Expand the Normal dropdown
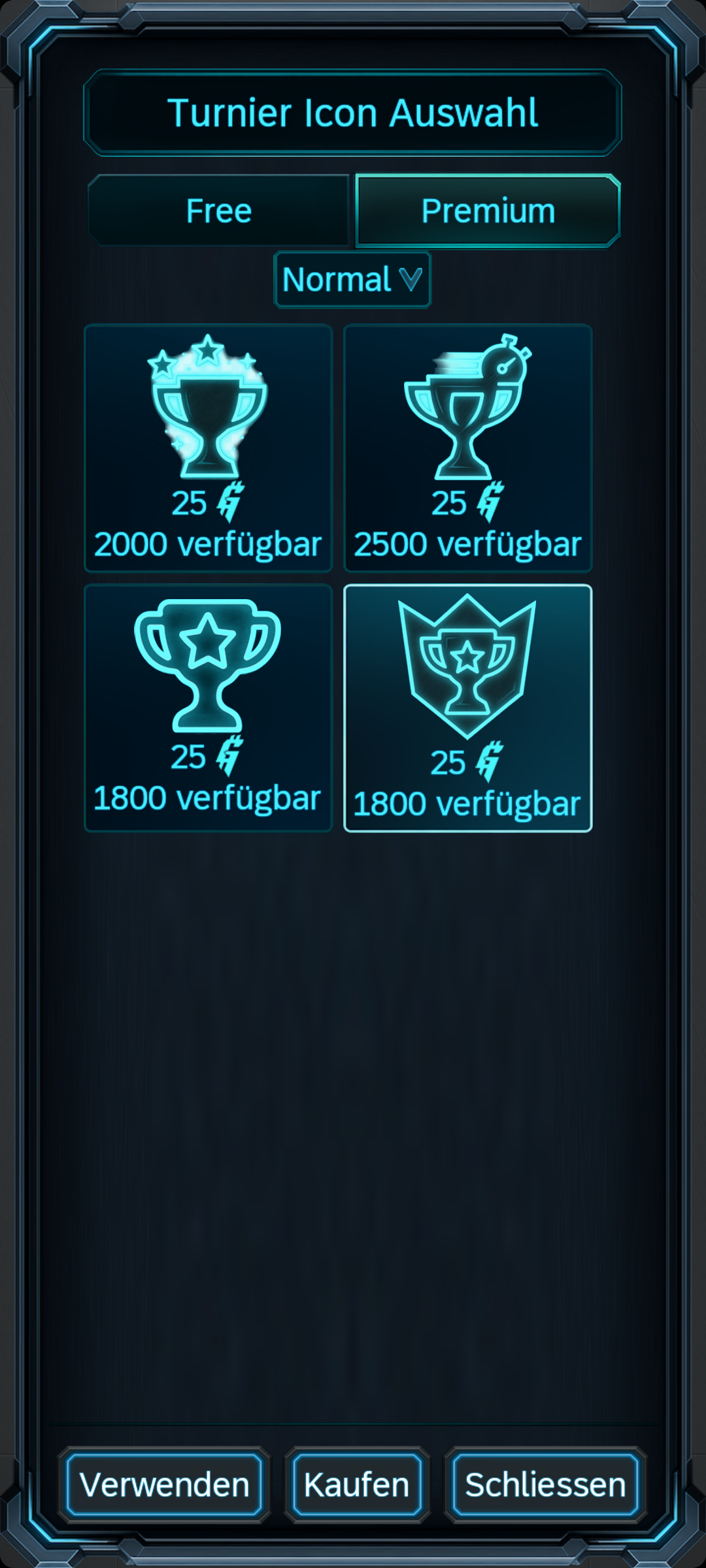This screenshot has height=1568, width=706. 352,280
